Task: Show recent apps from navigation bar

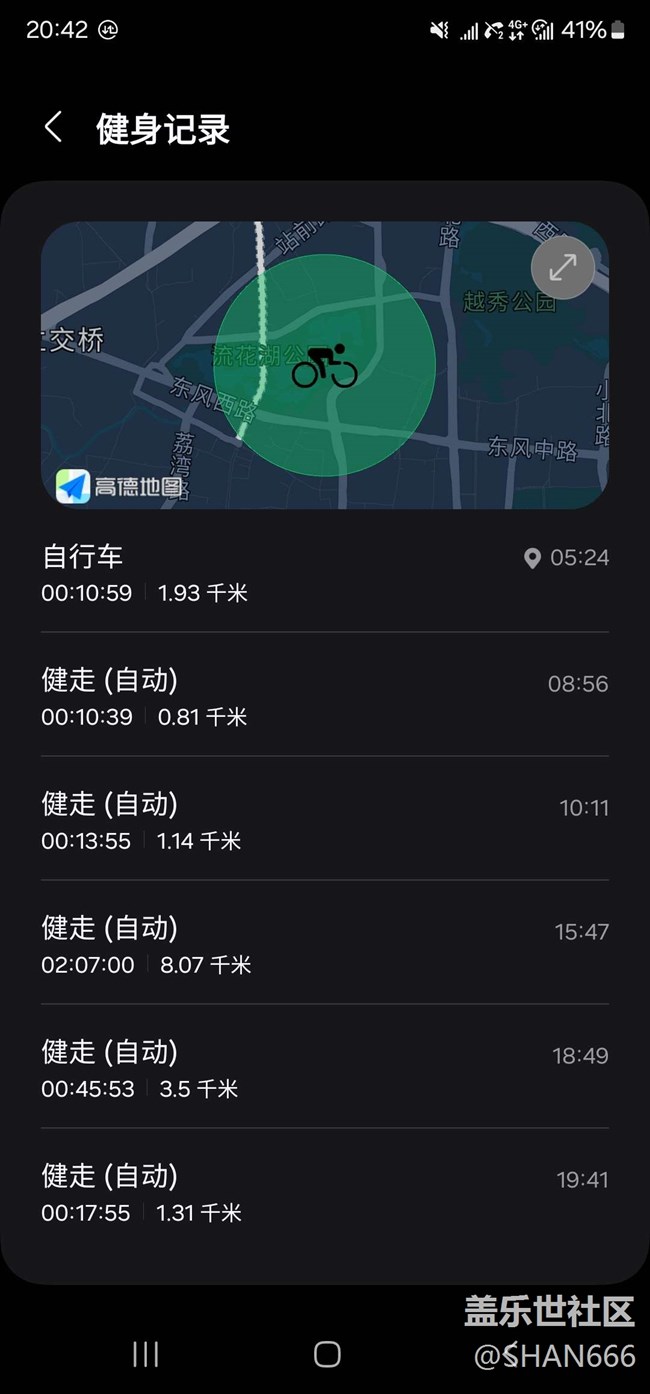Action: 146,1354
